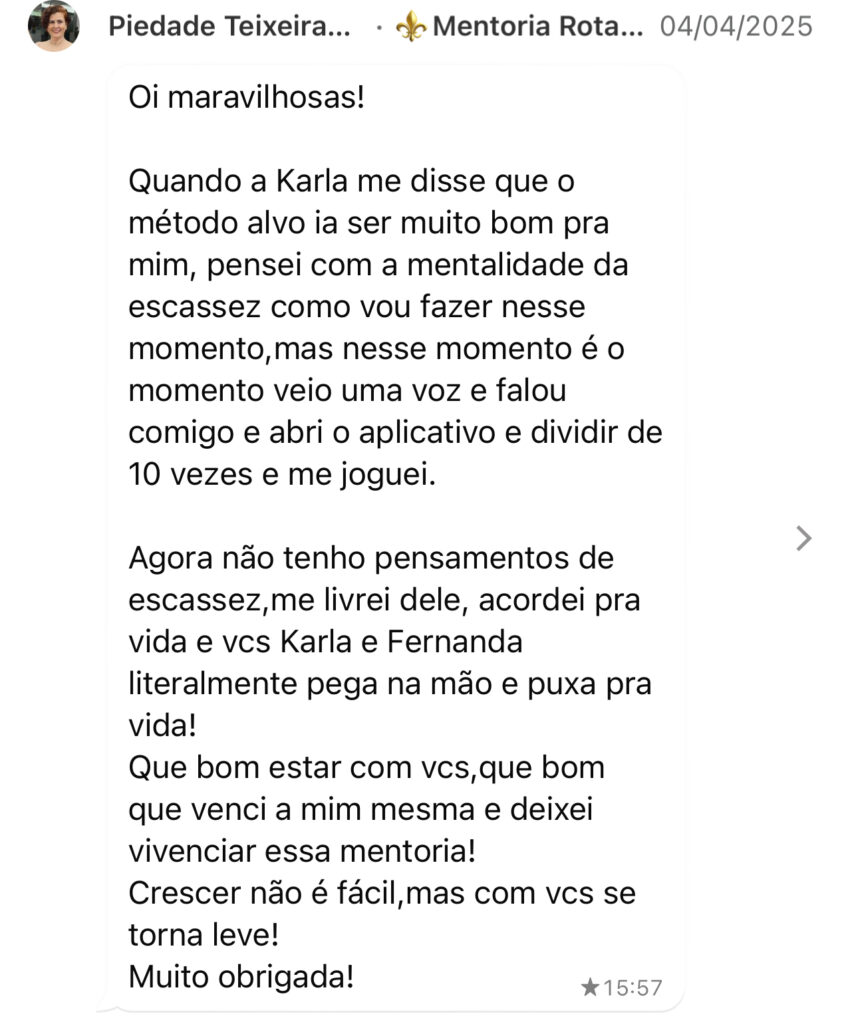Open the starred message via the right chevron
Viewport: 854px width, 1024px height.
[x=803, y=539]
